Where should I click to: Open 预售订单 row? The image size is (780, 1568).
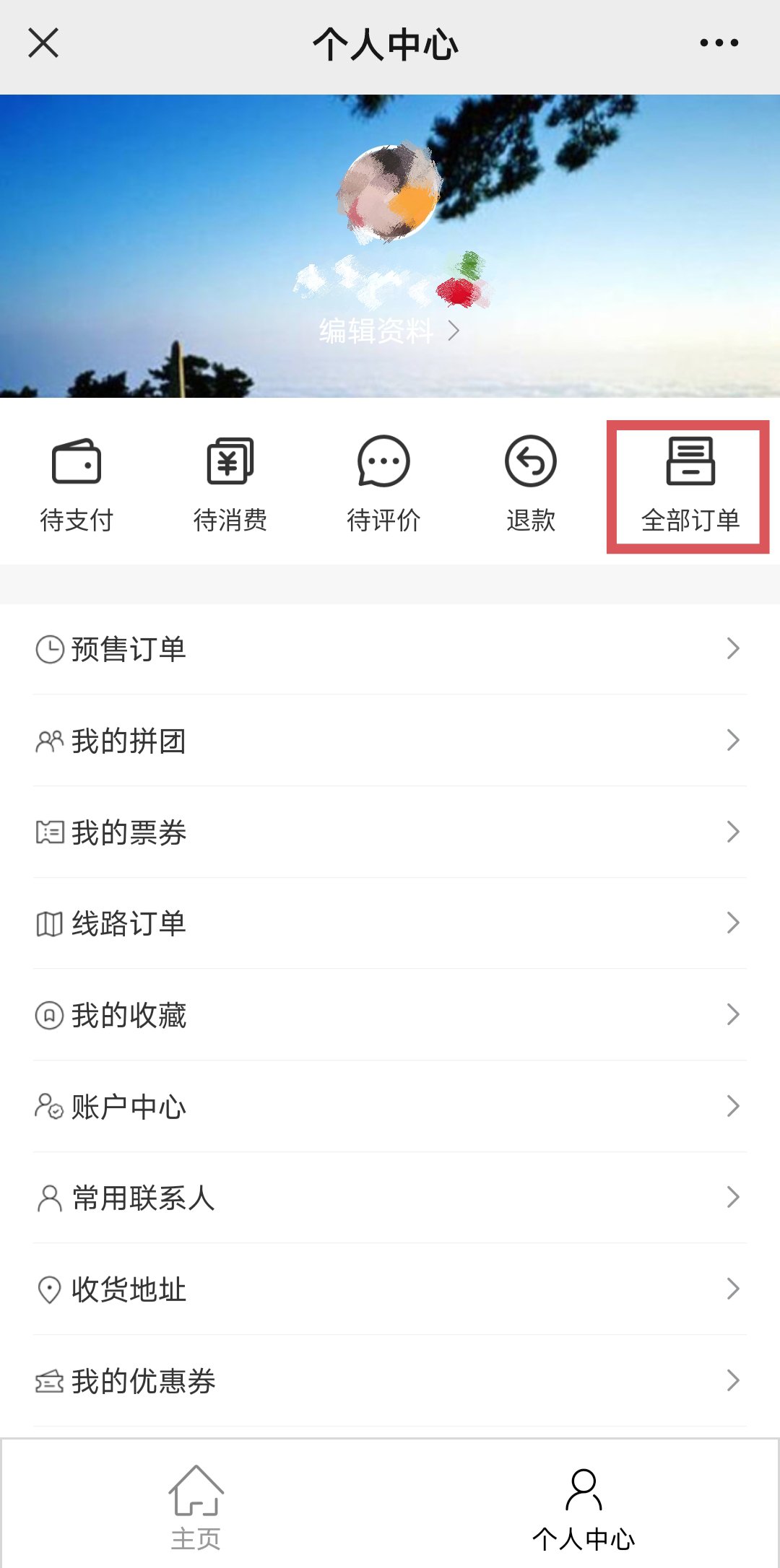click(x=390, y=649)
